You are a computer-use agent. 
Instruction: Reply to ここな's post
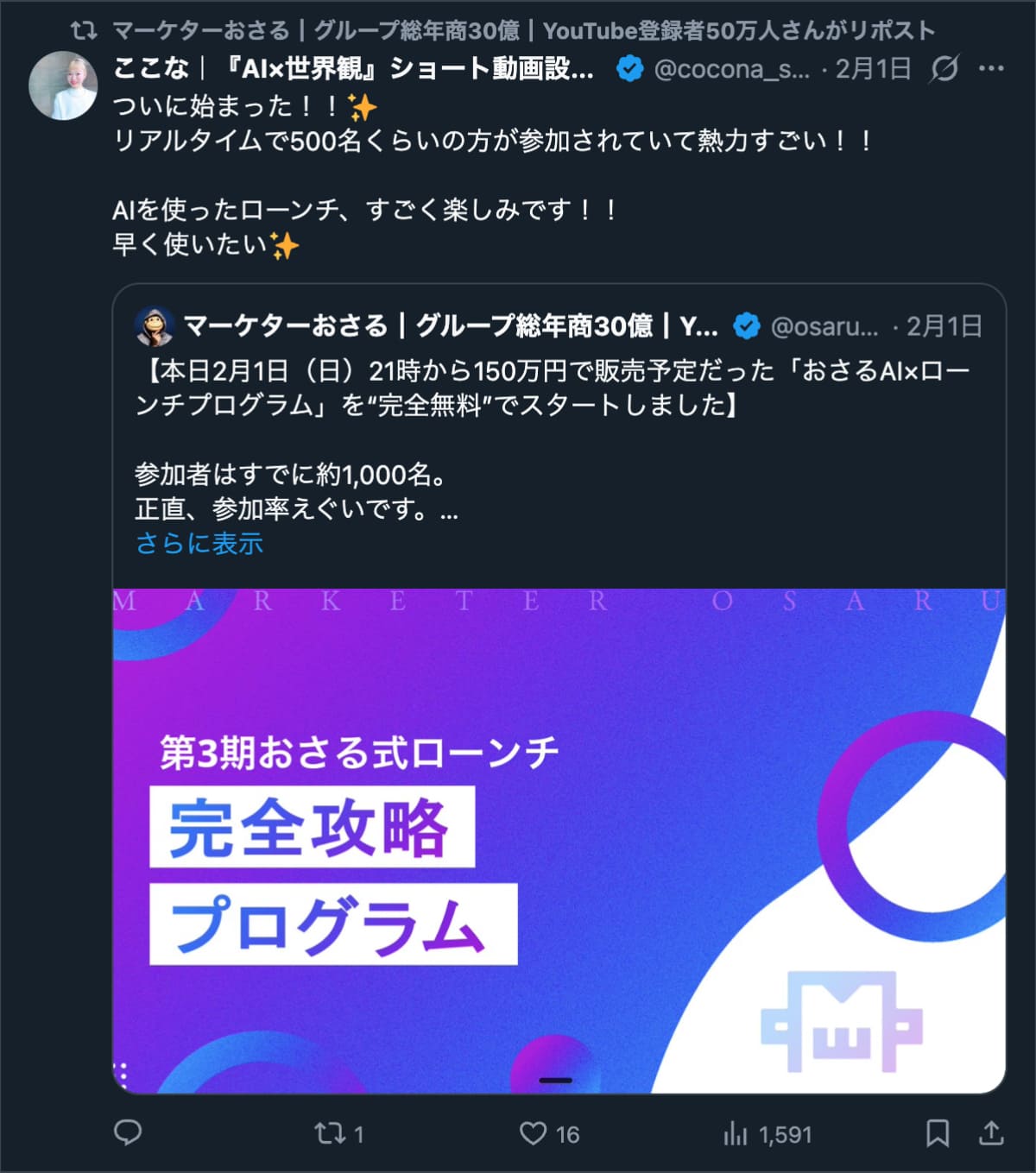click(x=128, y=1132)
